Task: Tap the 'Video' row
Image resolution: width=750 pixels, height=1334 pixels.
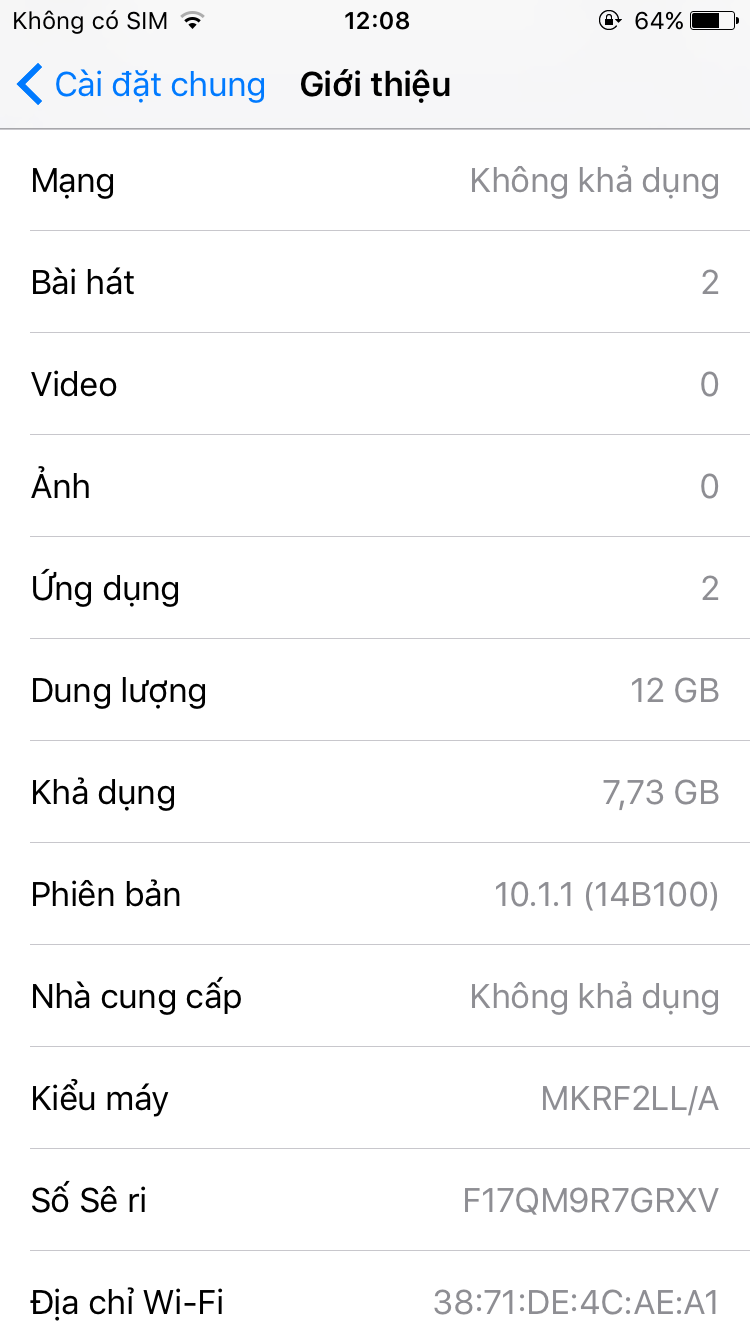Action: point(375,384)
